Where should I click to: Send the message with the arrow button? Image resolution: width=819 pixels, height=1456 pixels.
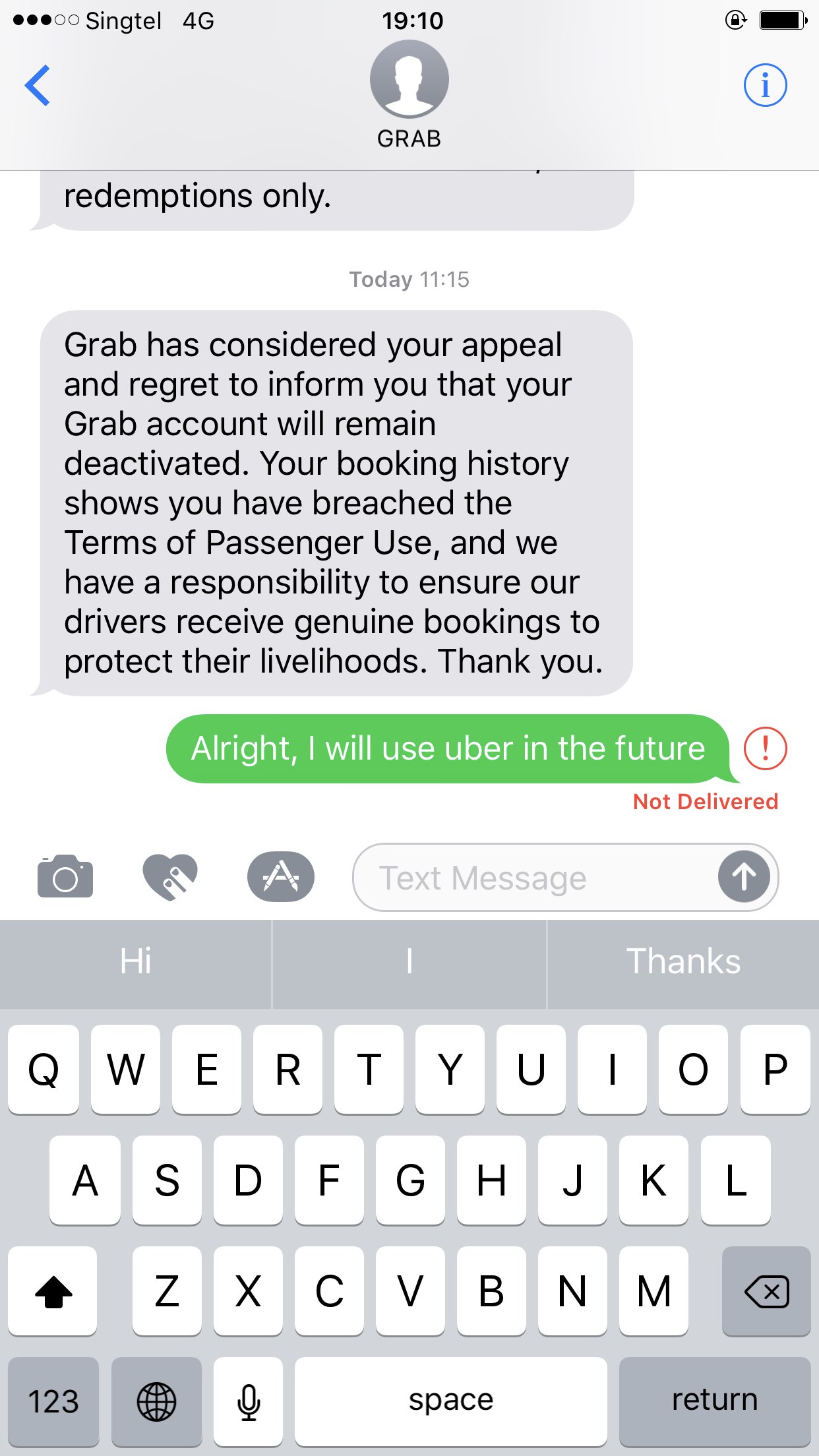(744, 877)
